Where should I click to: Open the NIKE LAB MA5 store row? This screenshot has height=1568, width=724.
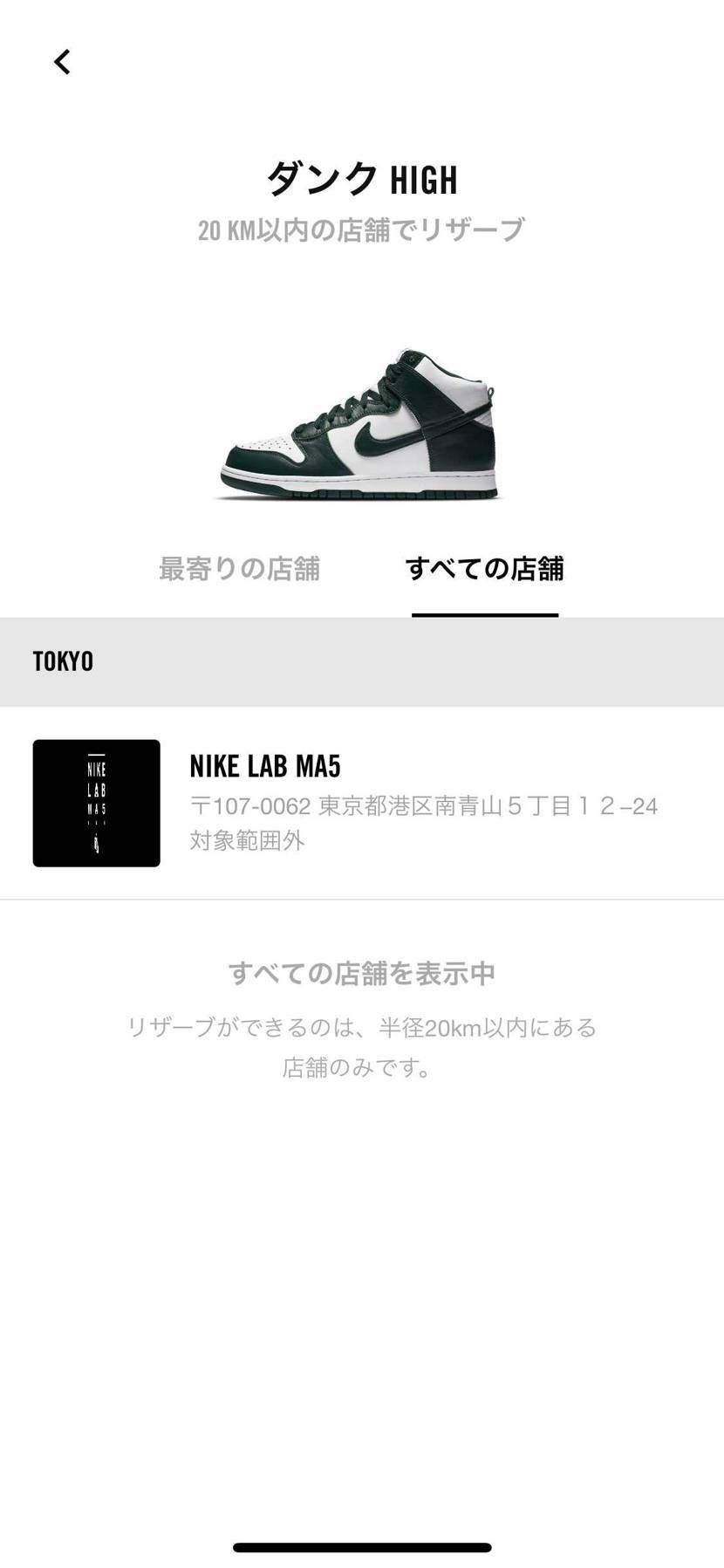tap(361, 803)
